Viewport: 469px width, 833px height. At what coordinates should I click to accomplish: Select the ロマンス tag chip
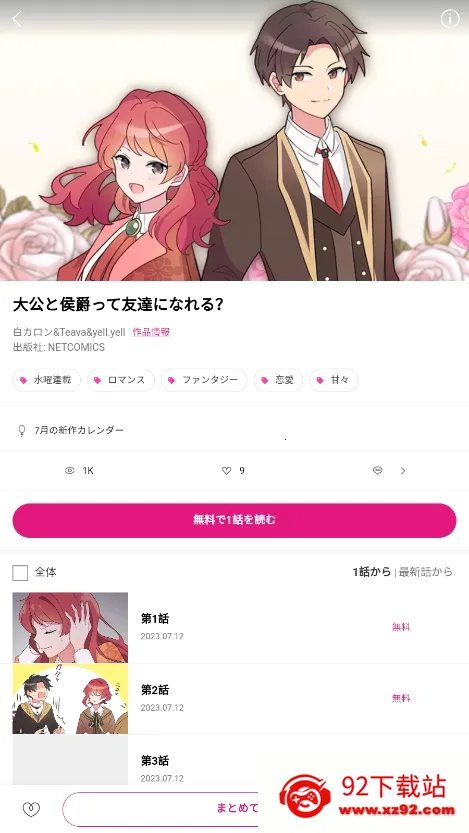point(121,380)
